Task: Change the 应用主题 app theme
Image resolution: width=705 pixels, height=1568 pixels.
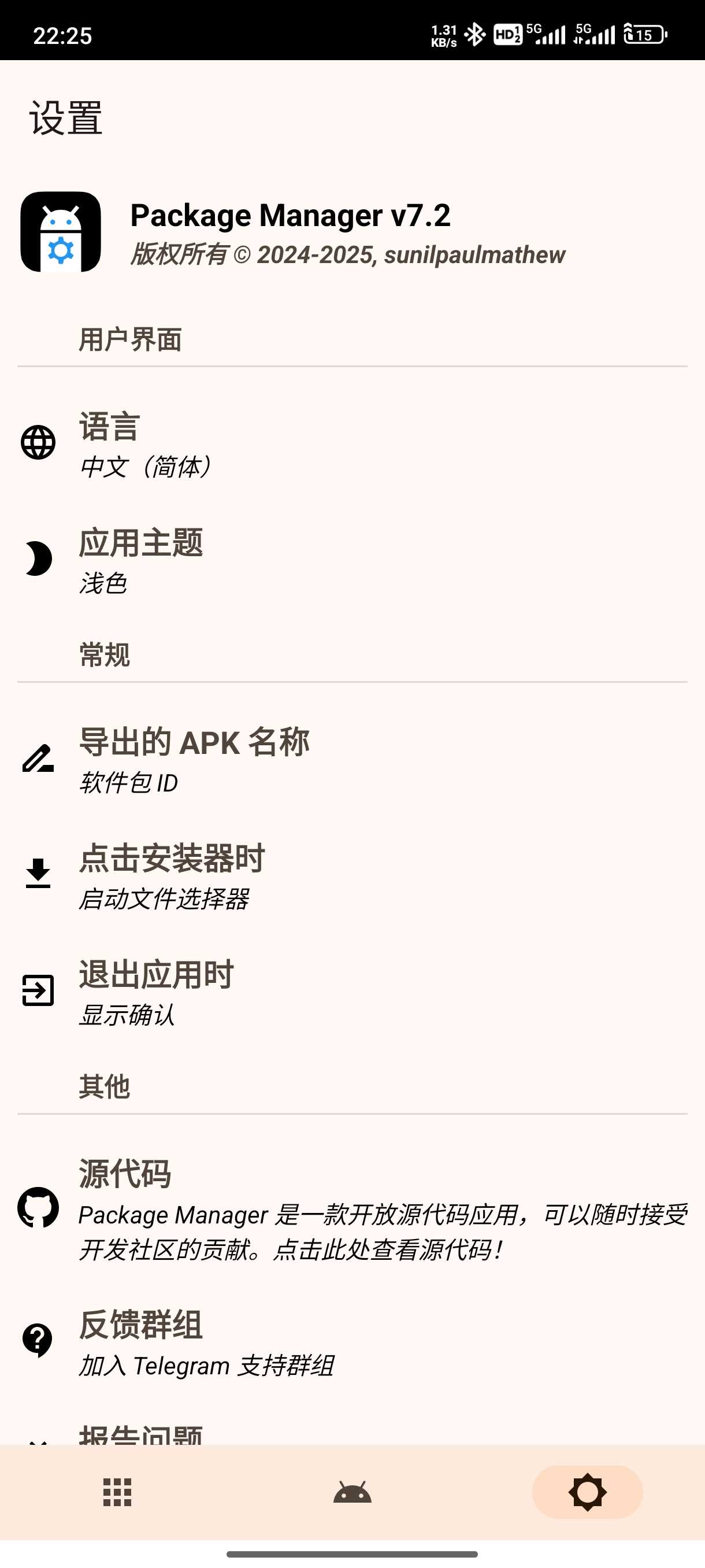Action: [x=352, y=560]
